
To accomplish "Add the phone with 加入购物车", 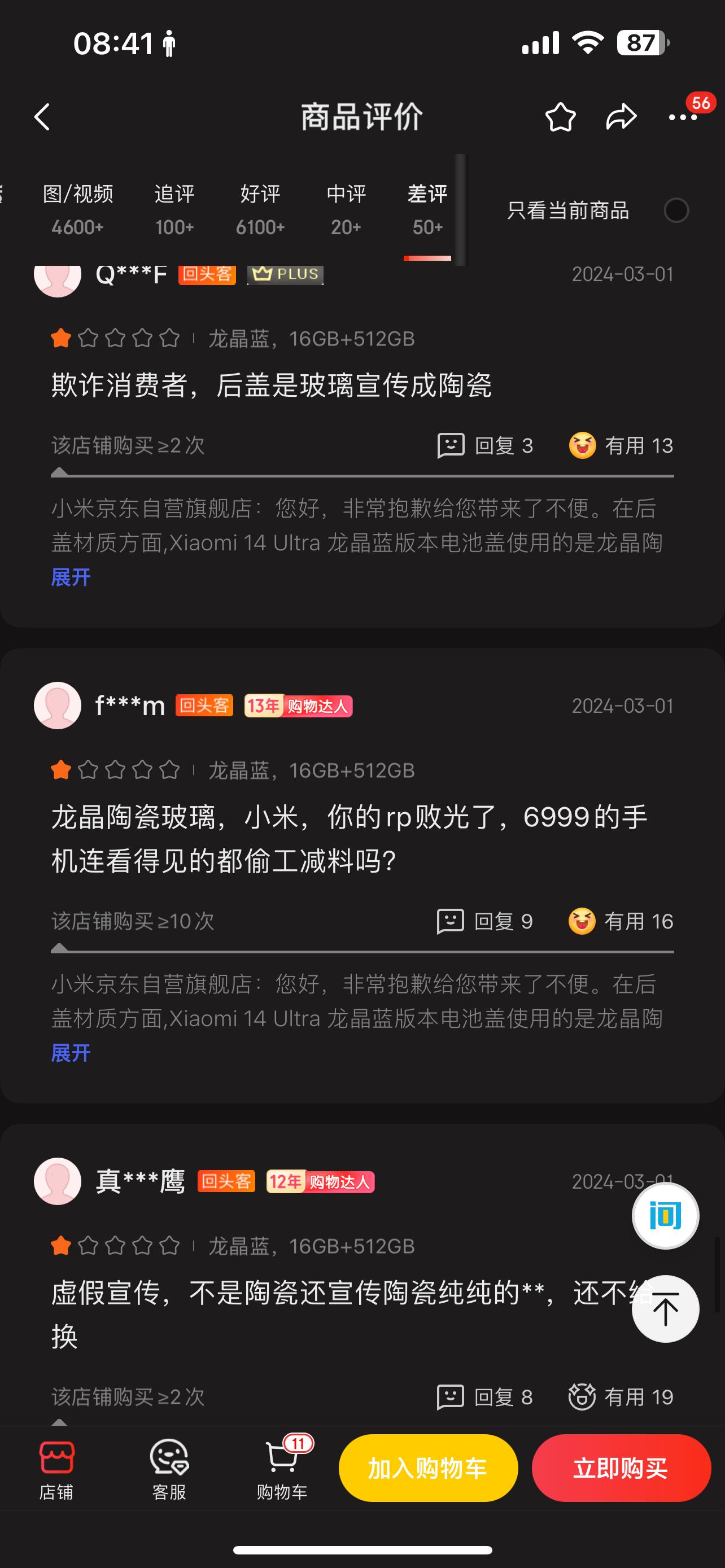I will point(428,1468).
